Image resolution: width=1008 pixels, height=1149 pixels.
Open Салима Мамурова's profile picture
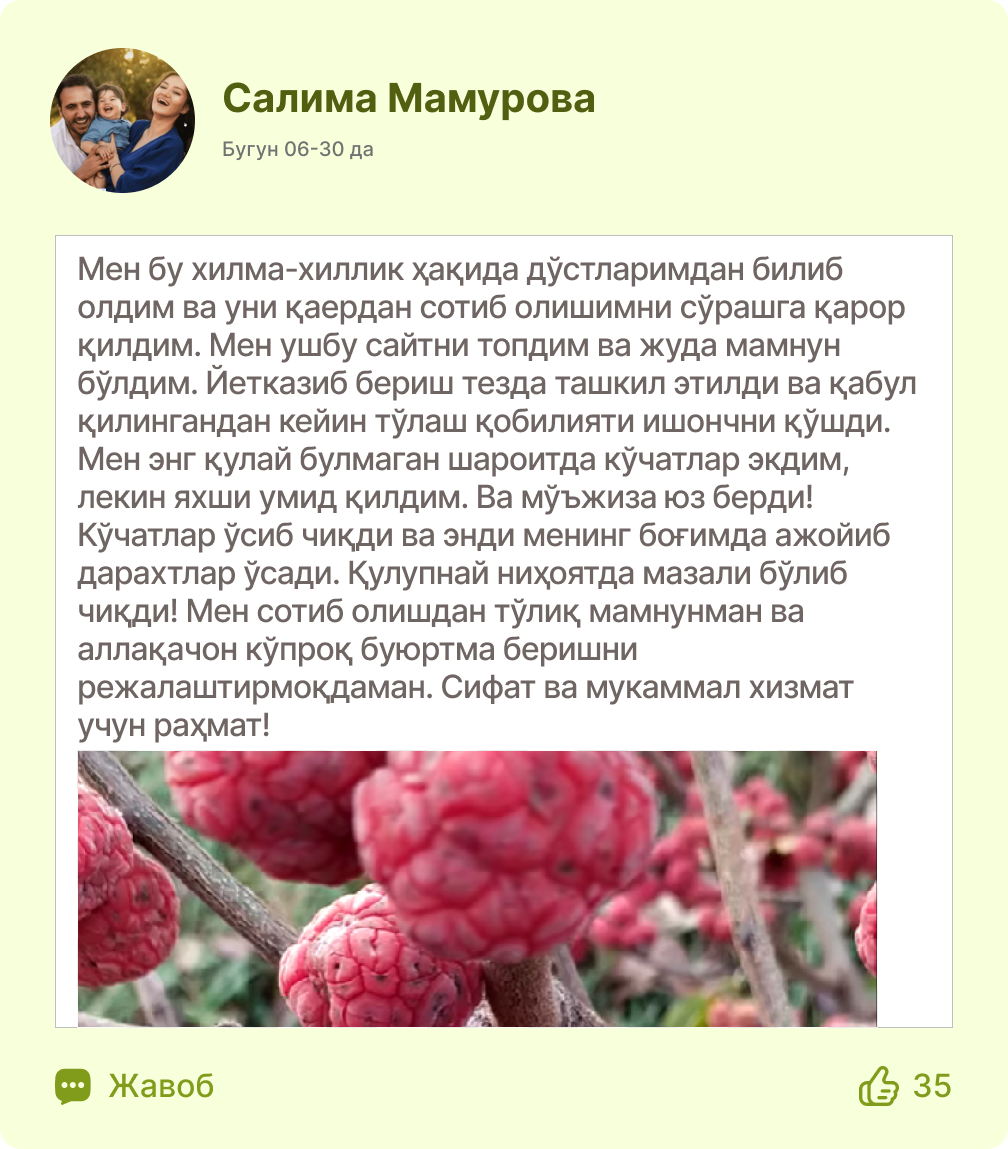[x=123, y=121]
